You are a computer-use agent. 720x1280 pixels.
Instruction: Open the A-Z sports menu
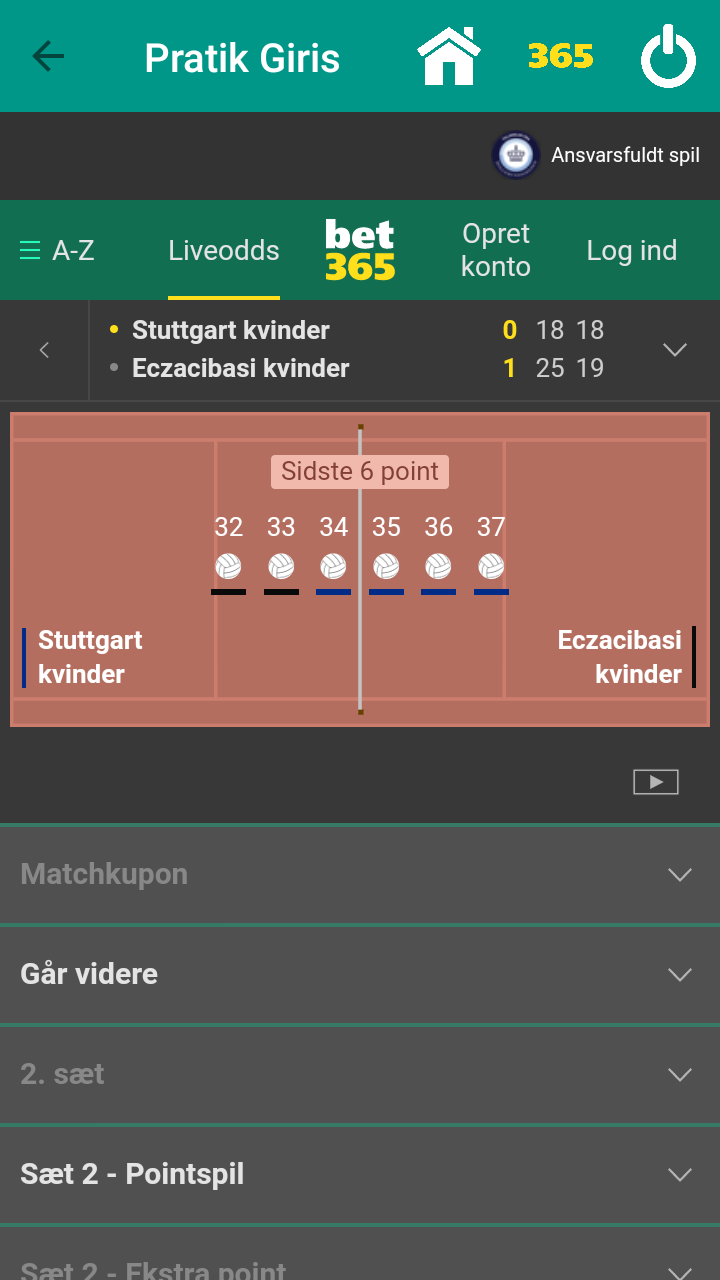click(58, 251)
